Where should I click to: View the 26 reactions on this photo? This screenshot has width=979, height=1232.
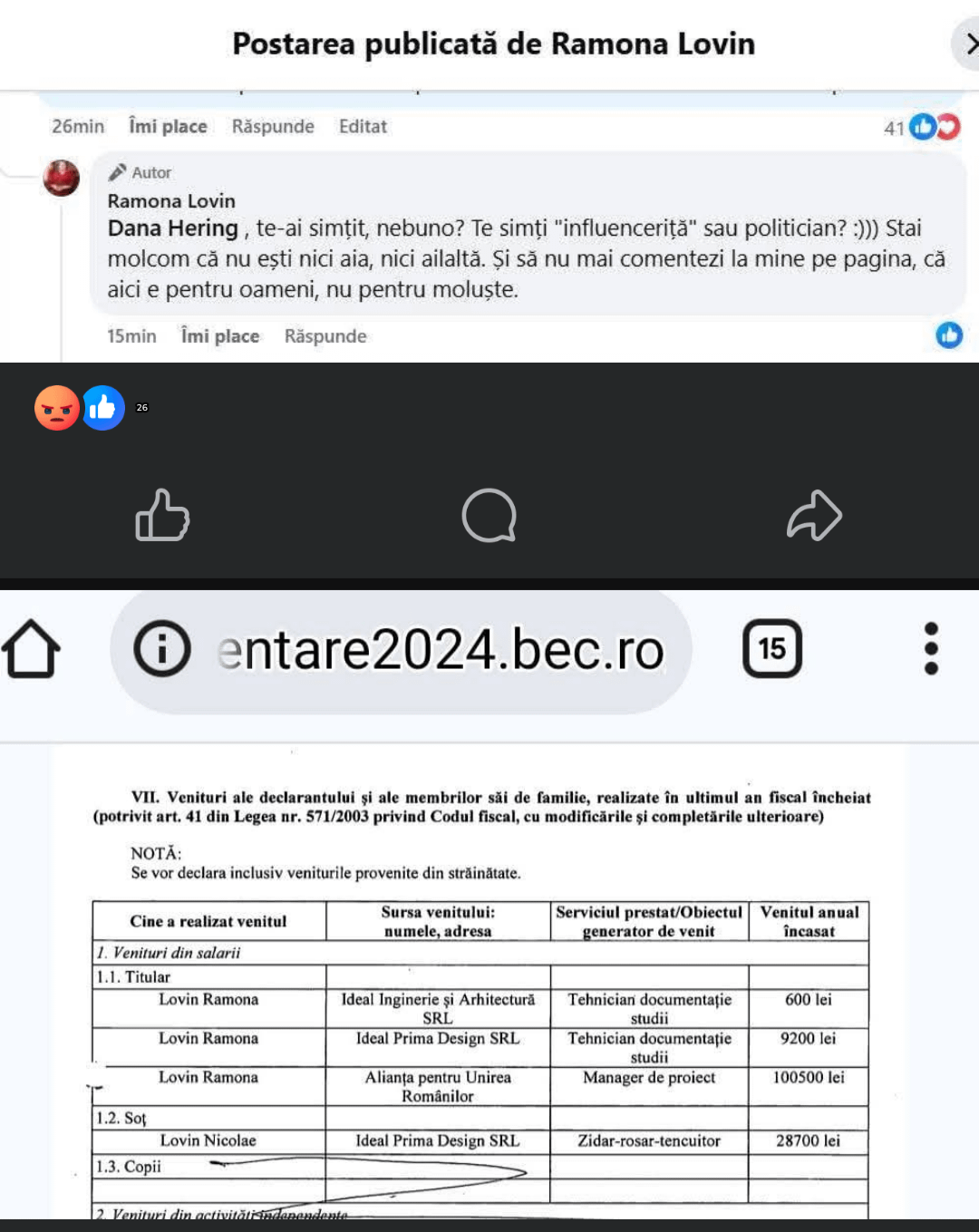pos(91,408)
